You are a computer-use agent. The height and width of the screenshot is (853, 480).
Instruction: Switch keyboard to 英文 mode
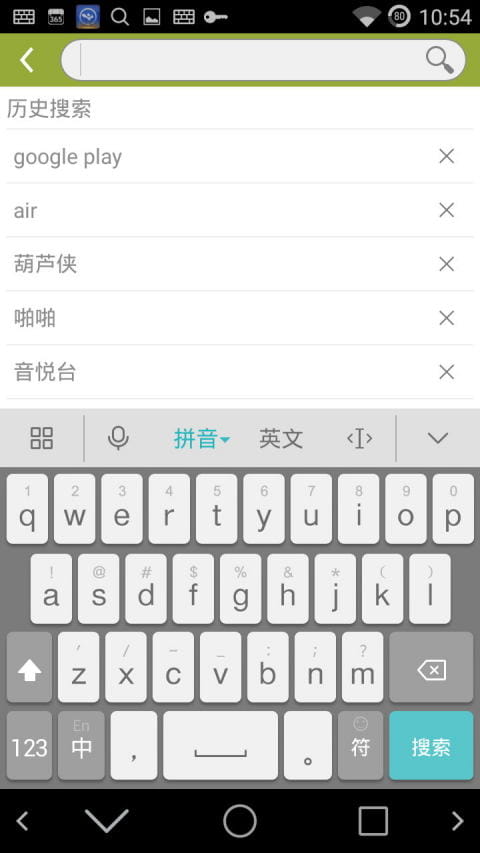(281, 438)
